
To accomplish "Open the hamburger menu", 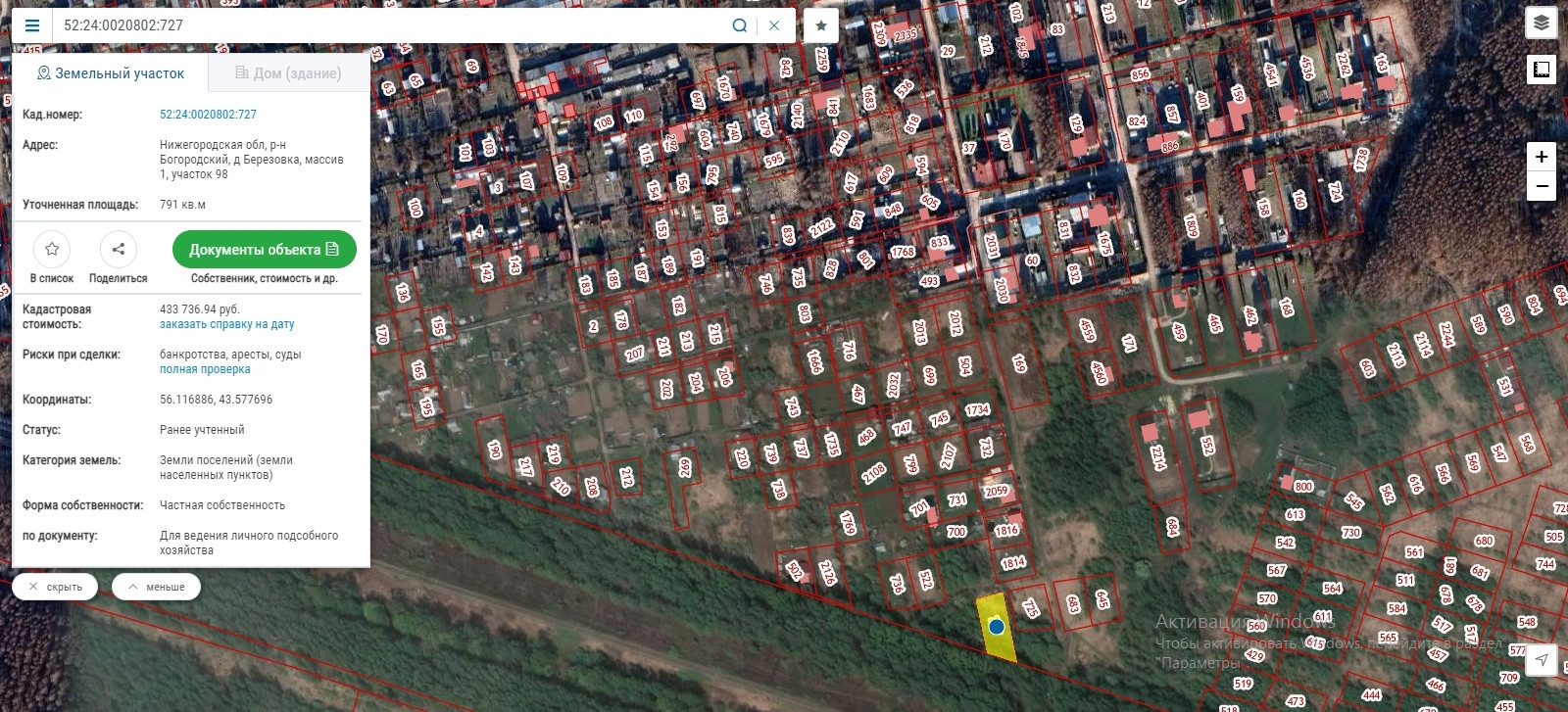I will tap(32, 25).
